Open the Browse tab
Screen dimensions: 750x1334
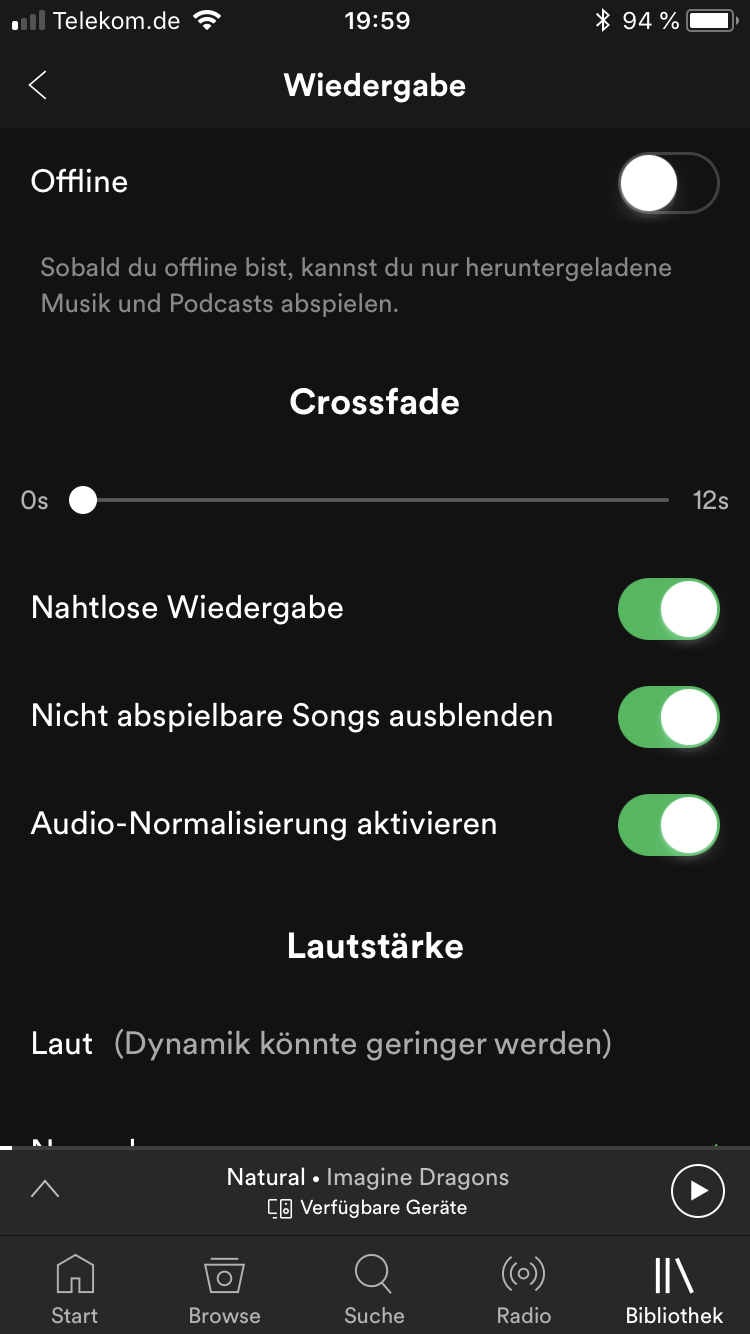coord(225,1288)
